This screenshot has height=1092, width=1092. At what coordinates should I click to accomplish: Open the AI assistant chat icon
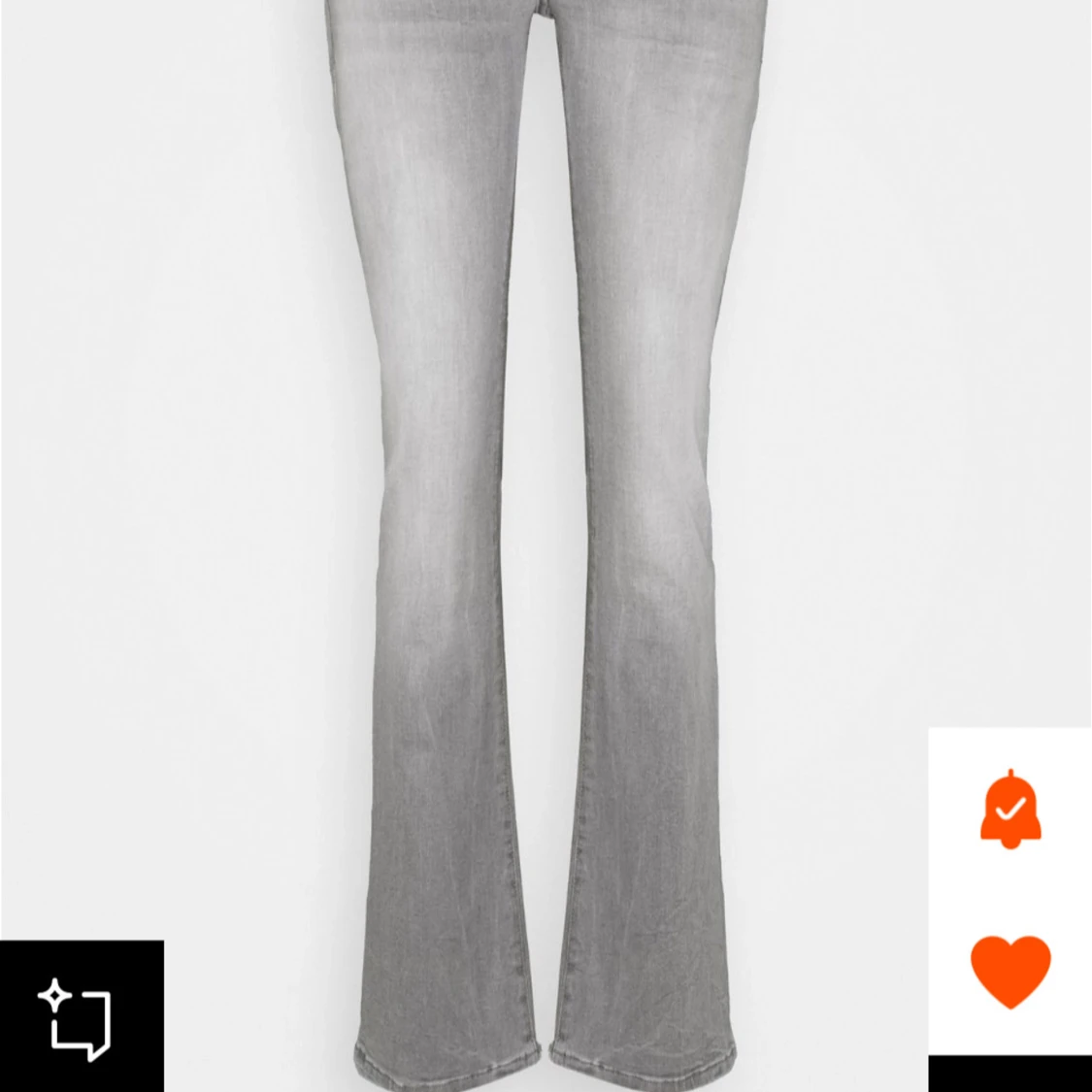point(77,1018)
